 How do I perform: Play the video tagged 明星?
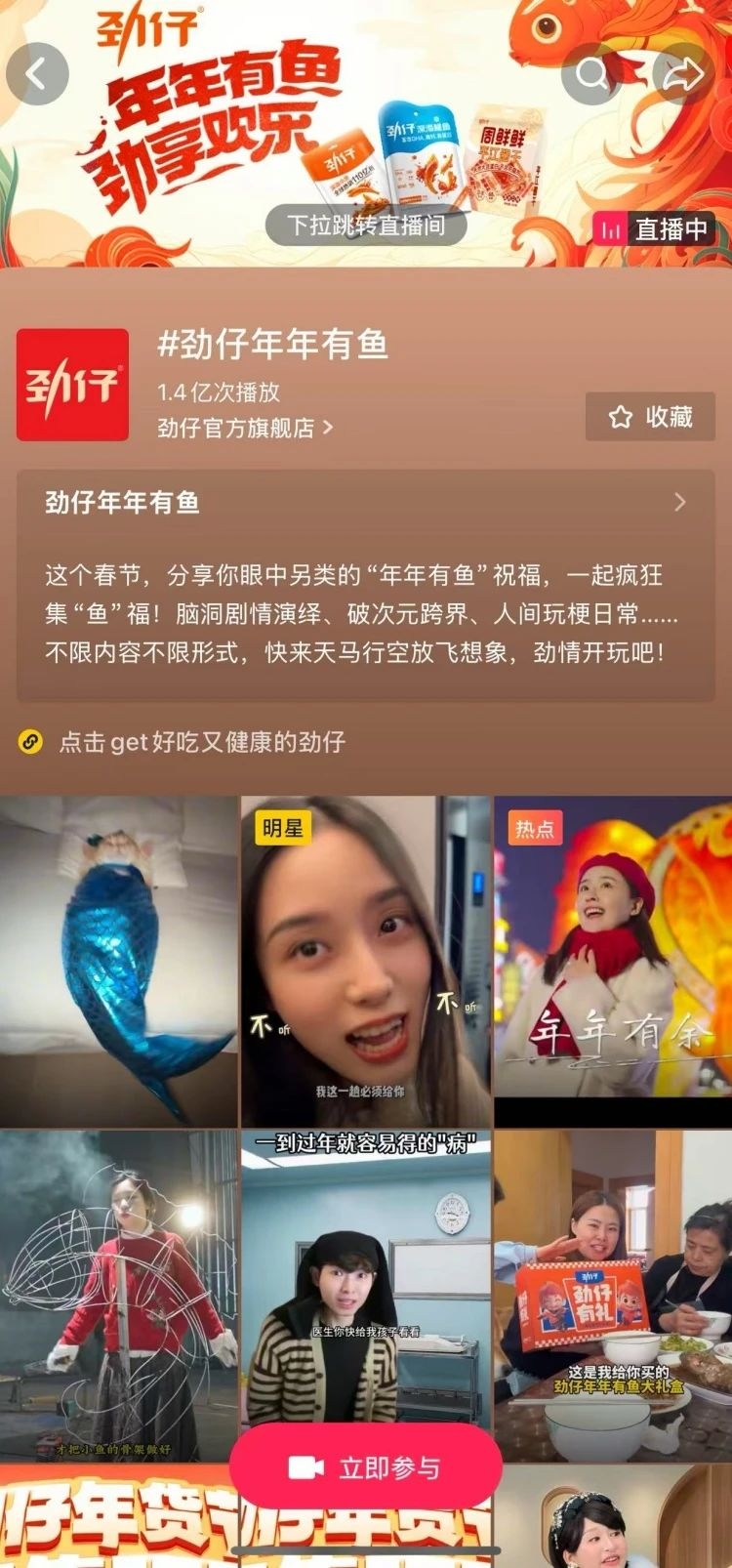tap(366, 962)
